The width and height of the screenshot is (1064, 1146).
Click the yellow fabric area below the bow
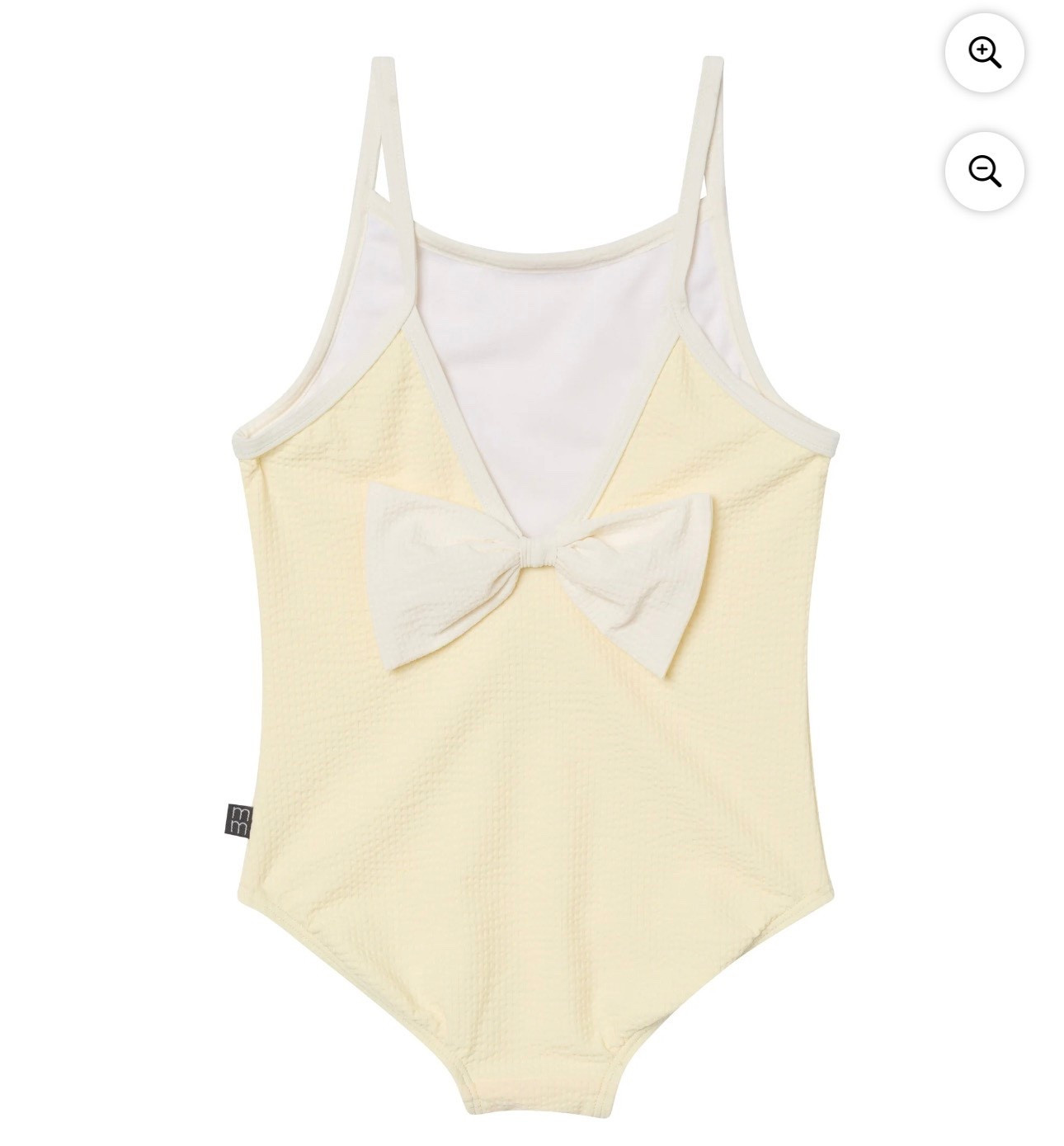[536, 784]
